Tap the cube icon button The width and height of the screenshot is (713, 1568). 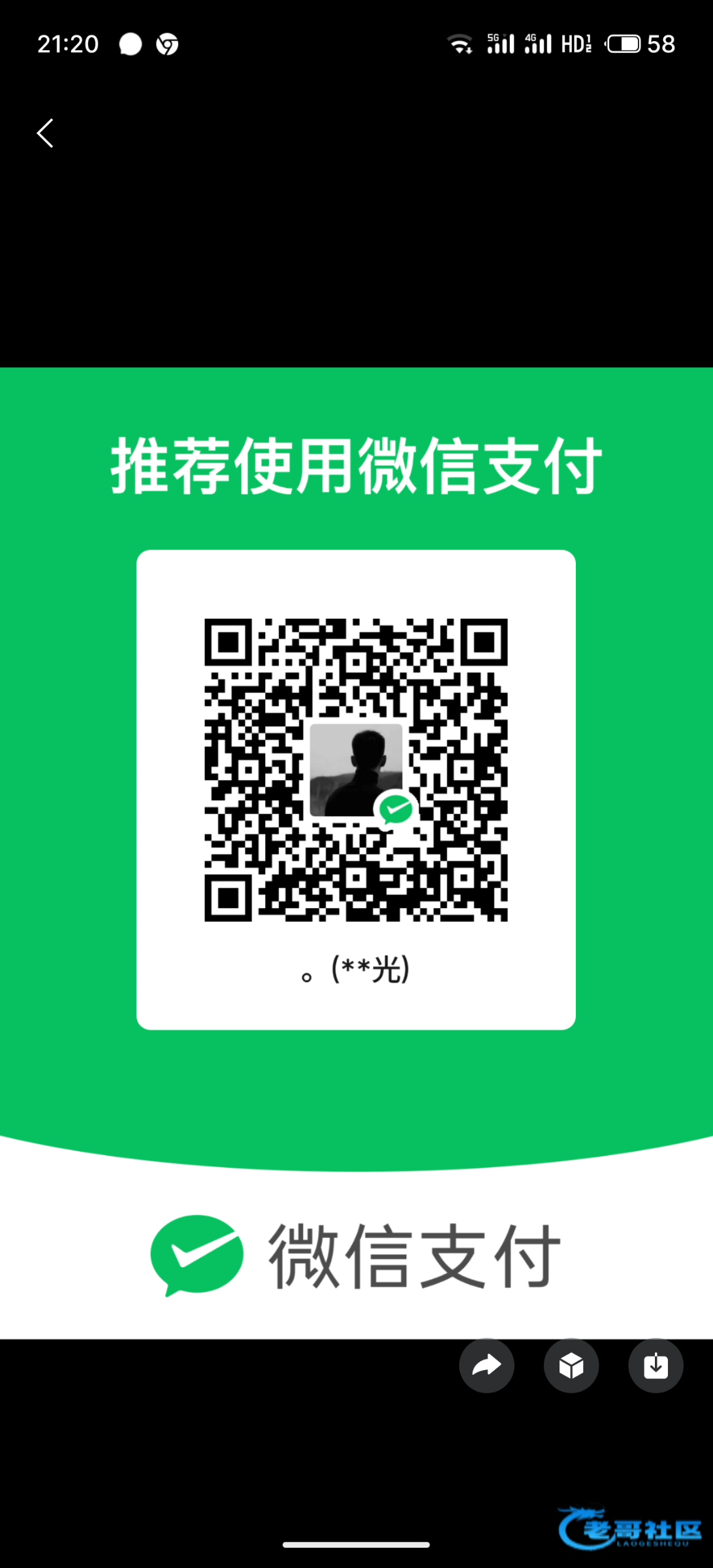[571, 1365]
